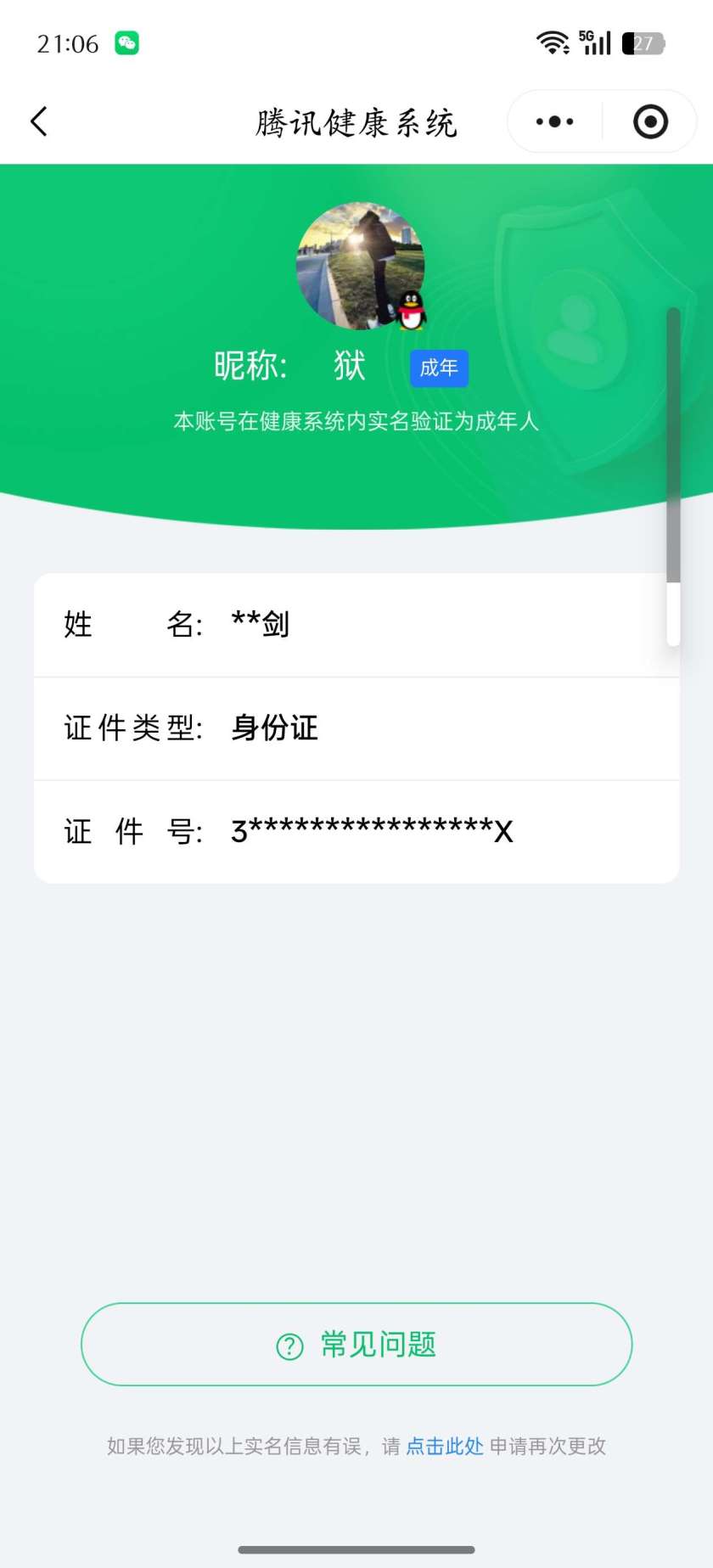This screenshot has width=713, height=1568.
Task: Open the 常见问题 FAQ button
Action: click(356, 1345)
